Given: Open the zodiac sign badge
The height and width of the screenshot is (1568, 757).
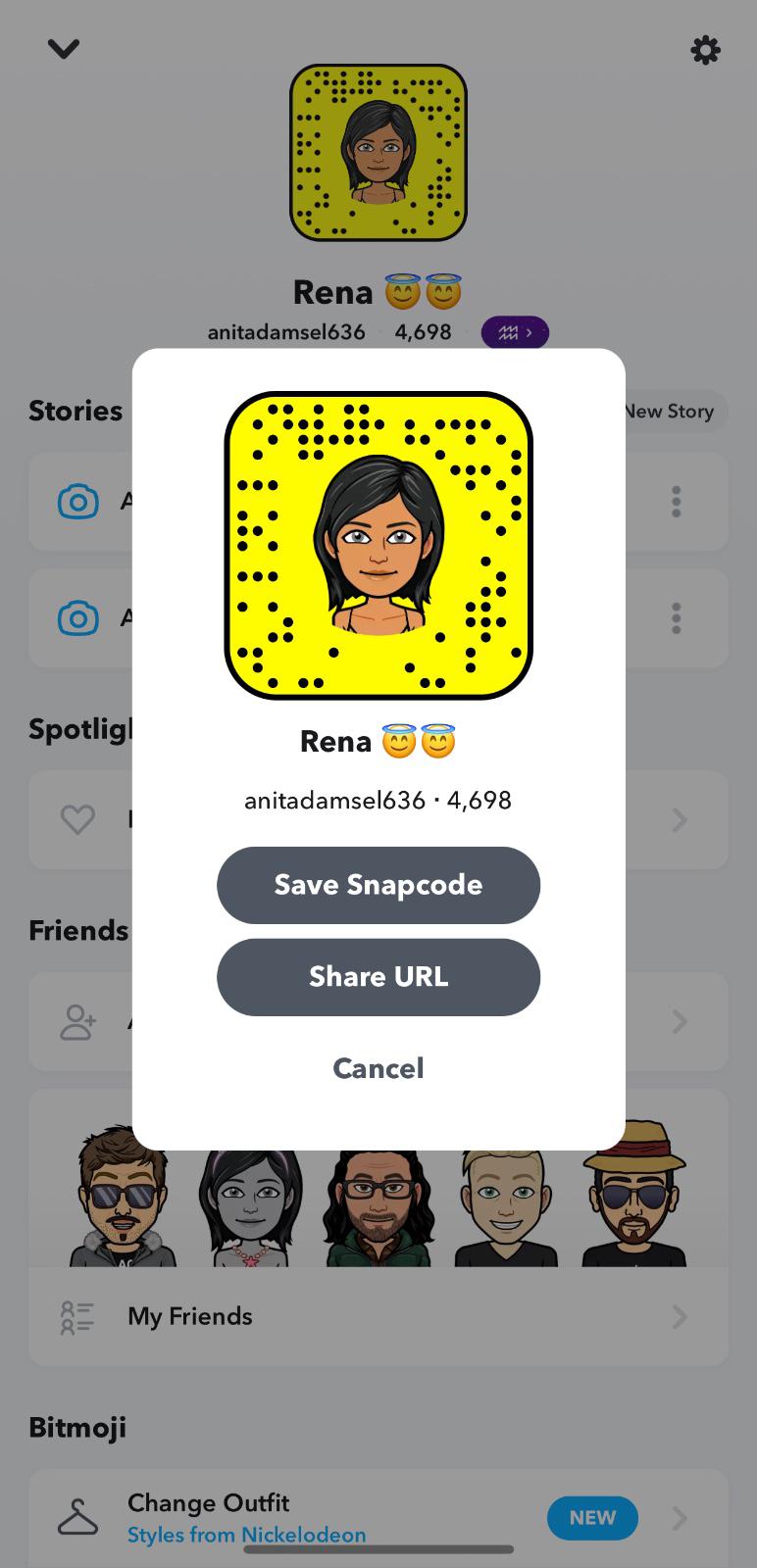Looking at the screenshot, I should pyautogui.click(x=515, y=333).
